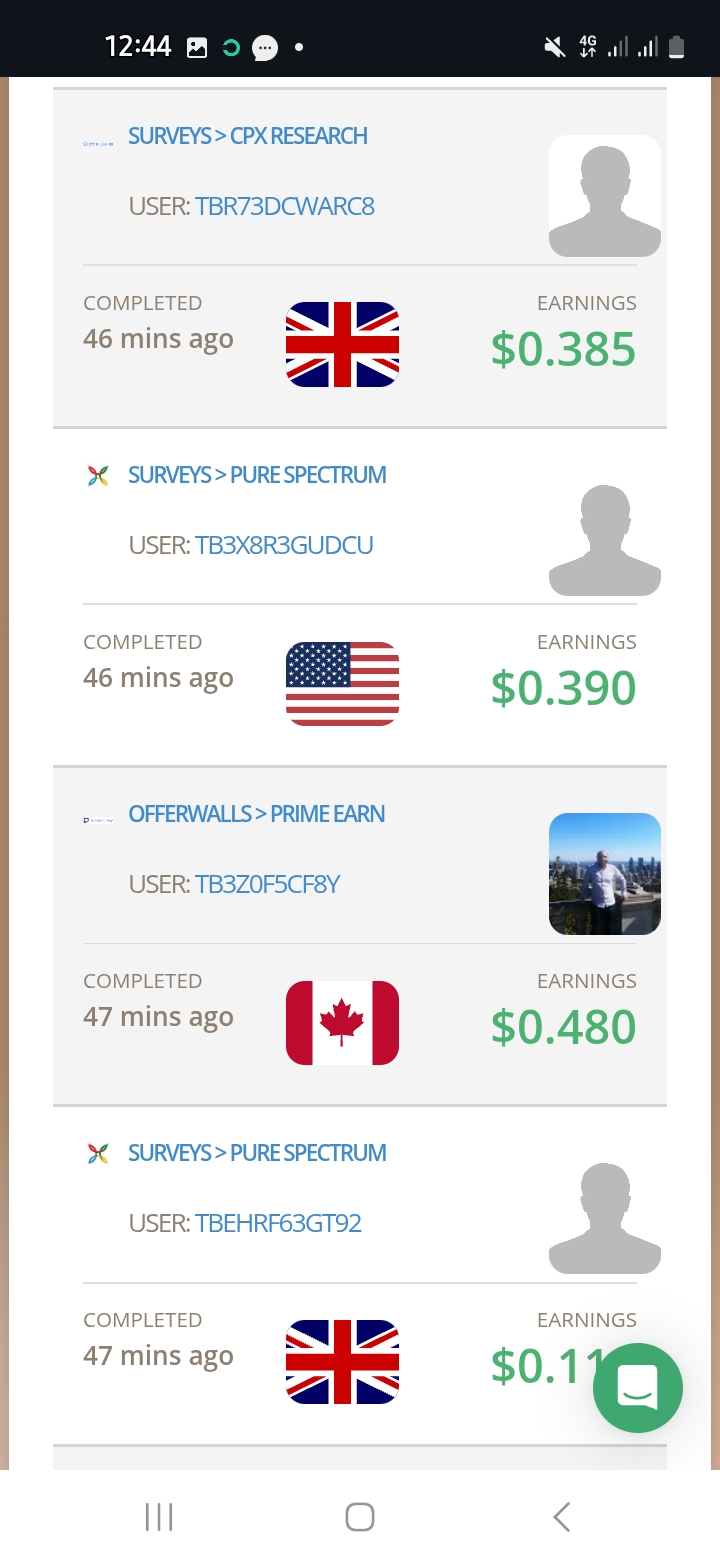The image size is (720, 1560).
Task: Open the OFFERWALLS > PRIME EARN link
Action: pyautogui.click(x=256, y=814)
